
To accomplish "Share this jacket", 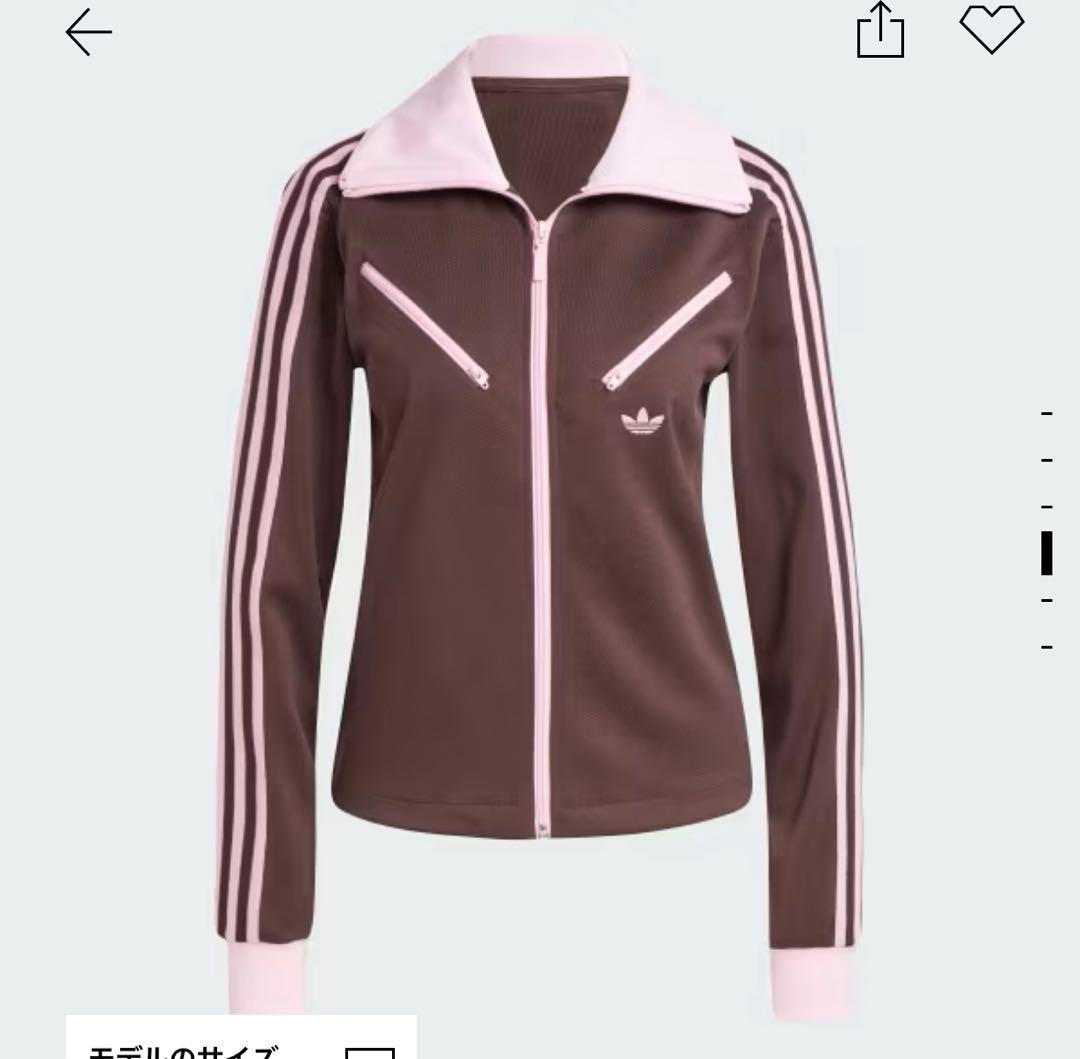I will pos(880,31).
